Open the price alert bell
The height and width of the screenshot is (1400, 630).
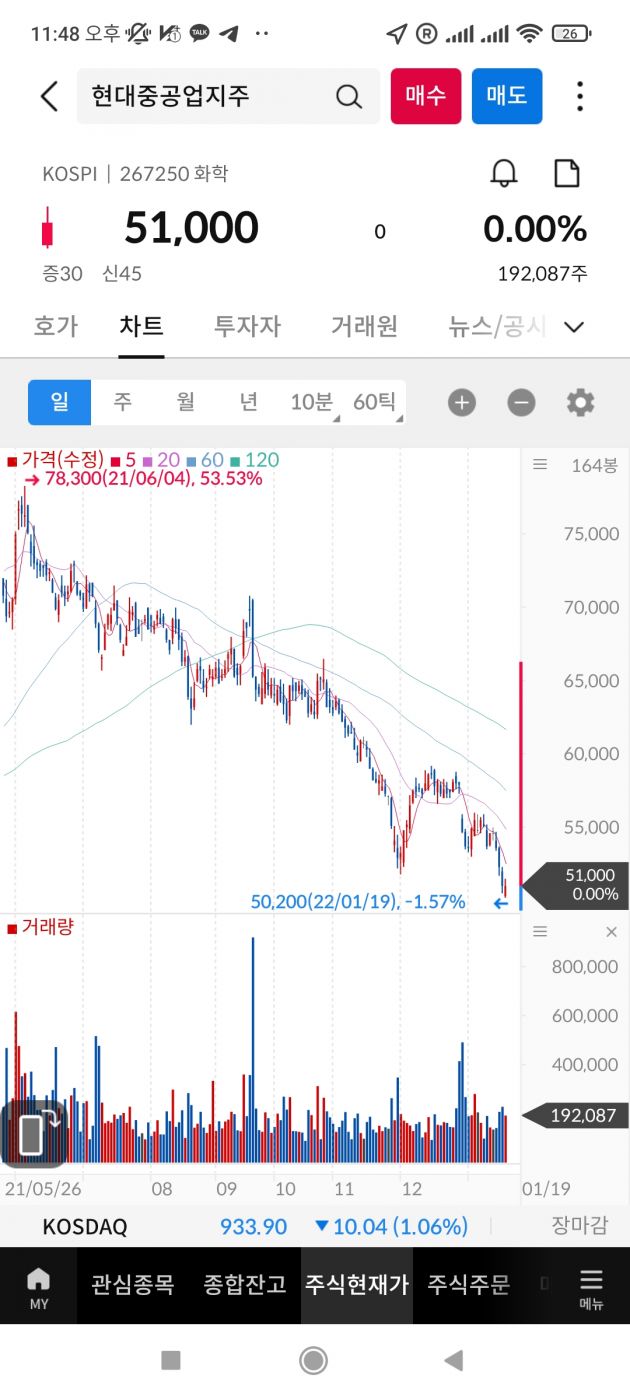pos(504,173)
